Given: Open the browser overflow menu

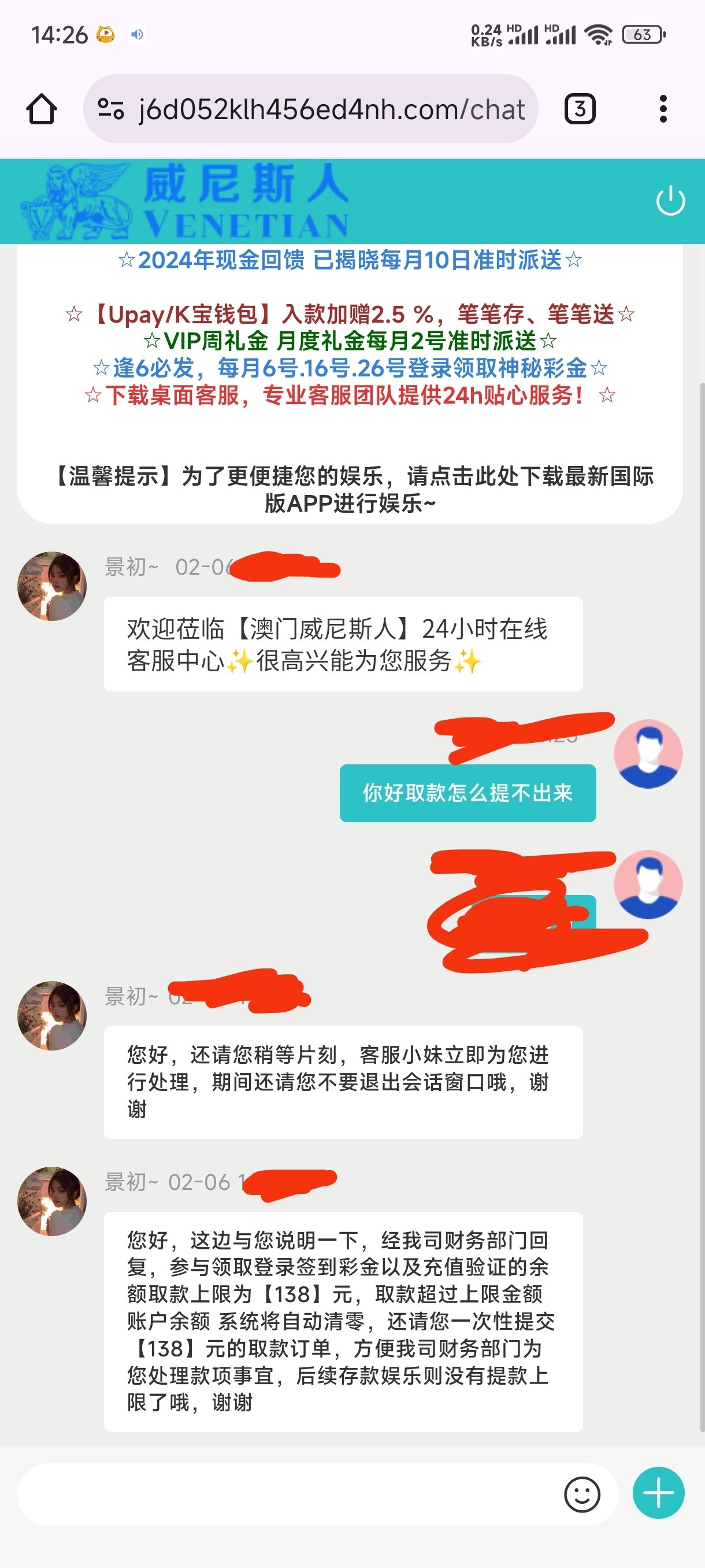Looking at the screenshot, I should pyautogui.click(x=663, y=110).
